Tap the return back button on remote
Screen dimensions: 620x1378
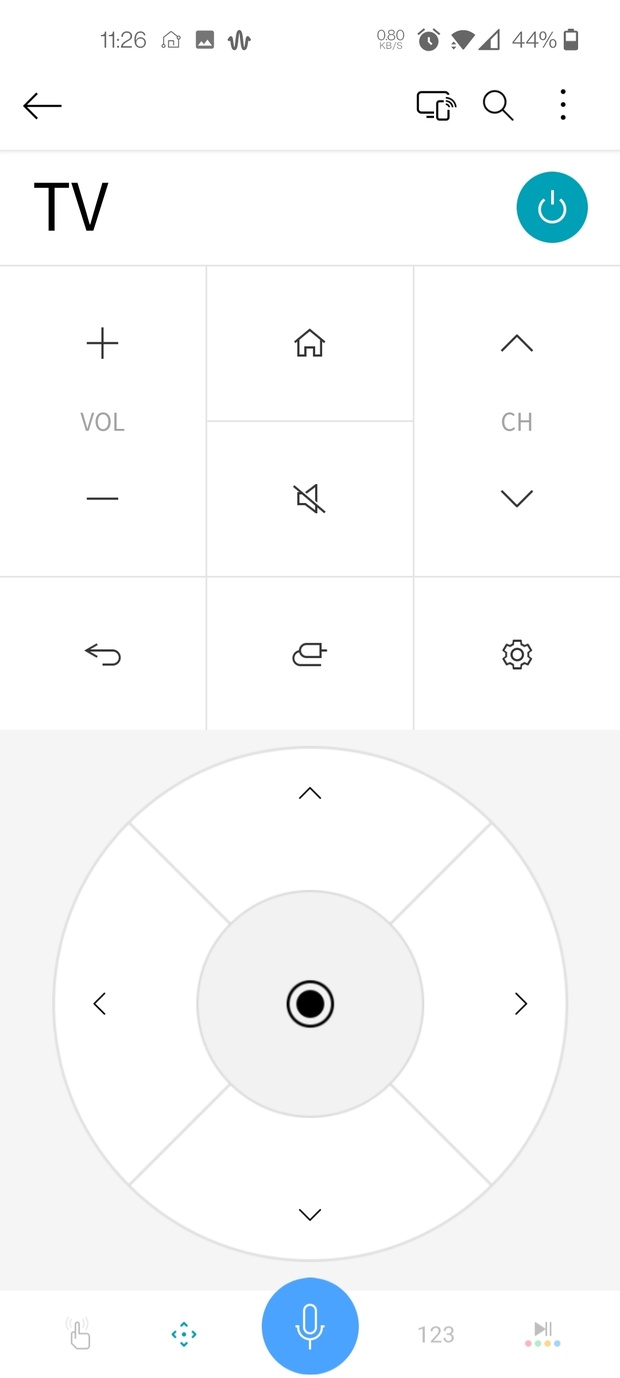102,654
